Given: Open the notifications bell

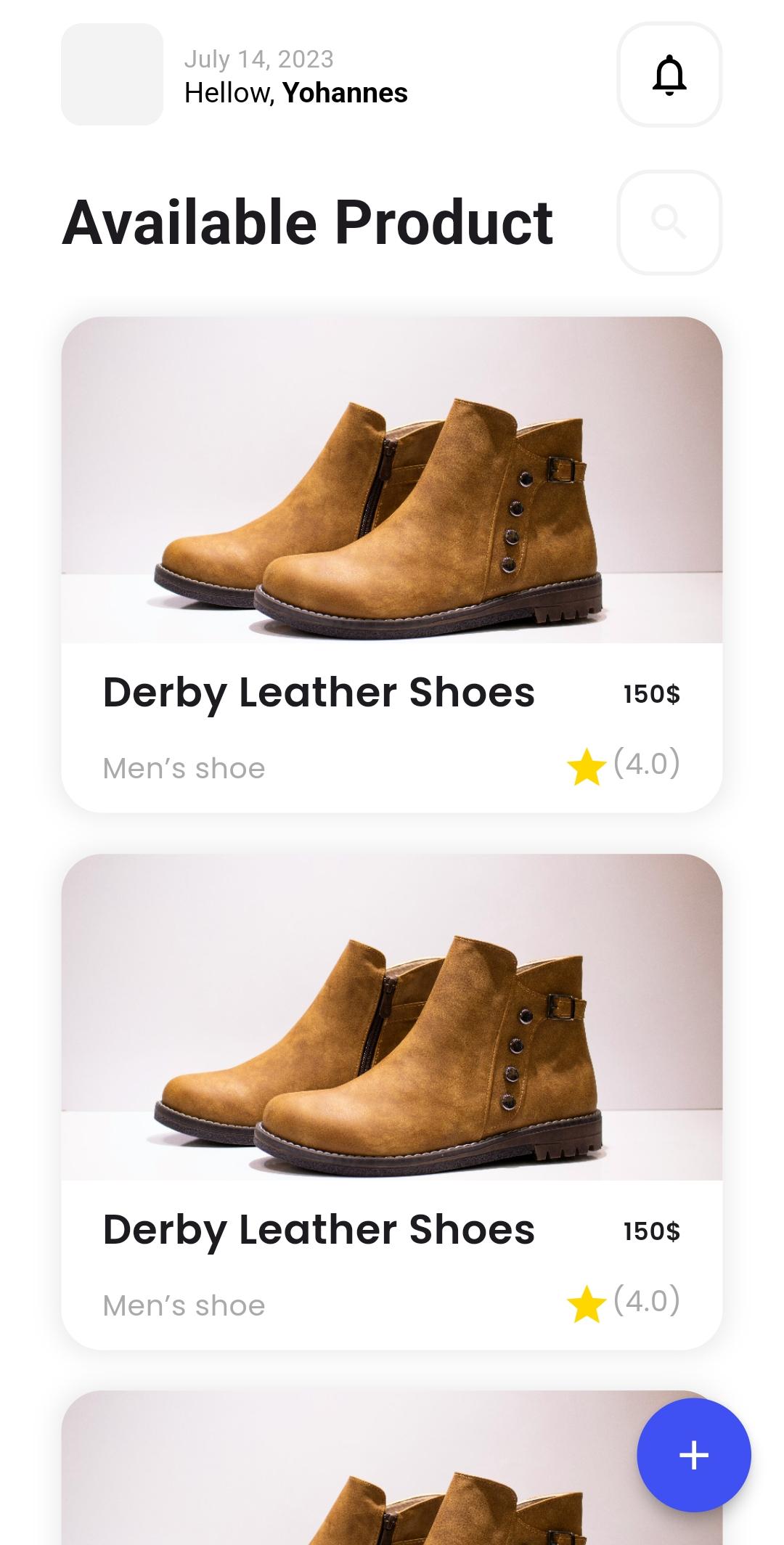Looking at the screenshot, I should (x=669, y=75).
